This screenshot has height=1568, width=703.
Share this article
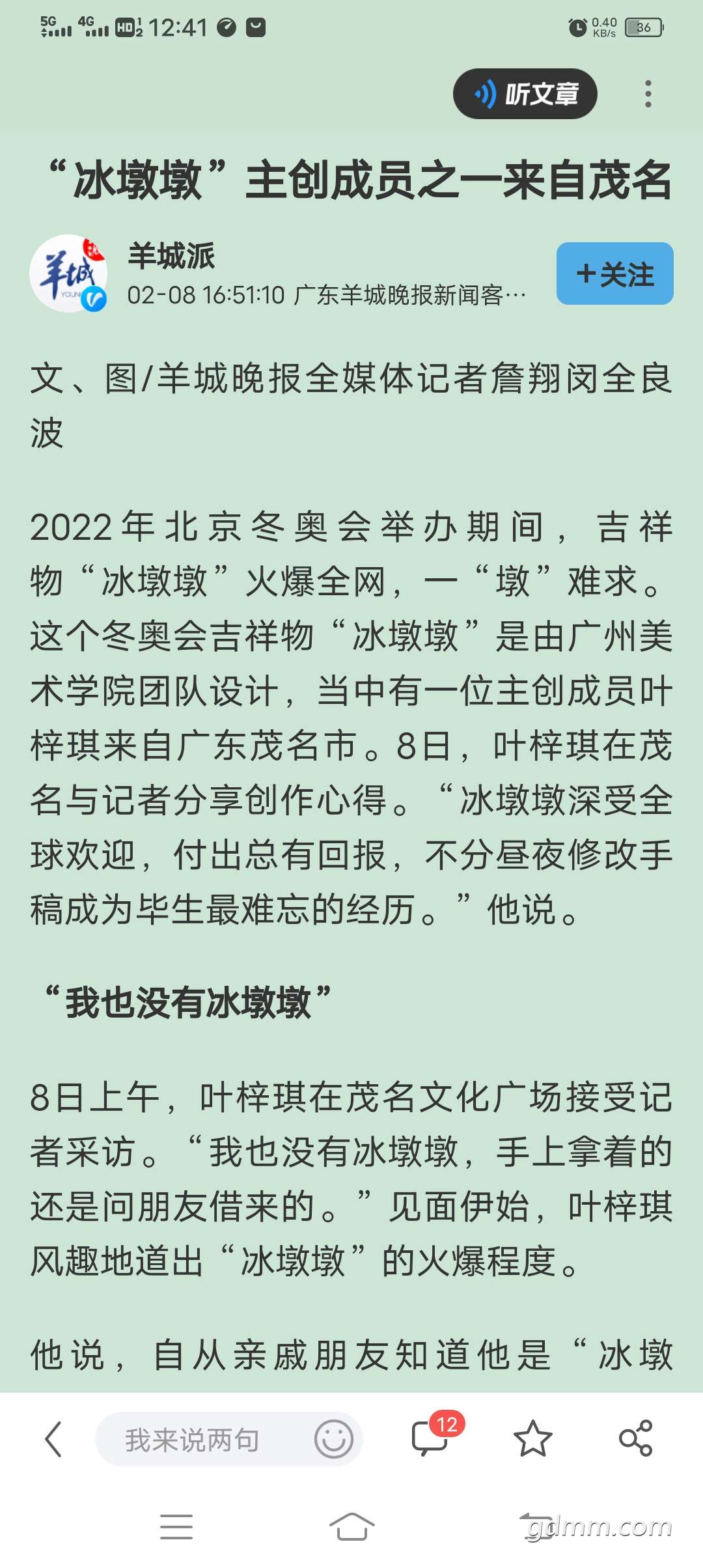635,1438
